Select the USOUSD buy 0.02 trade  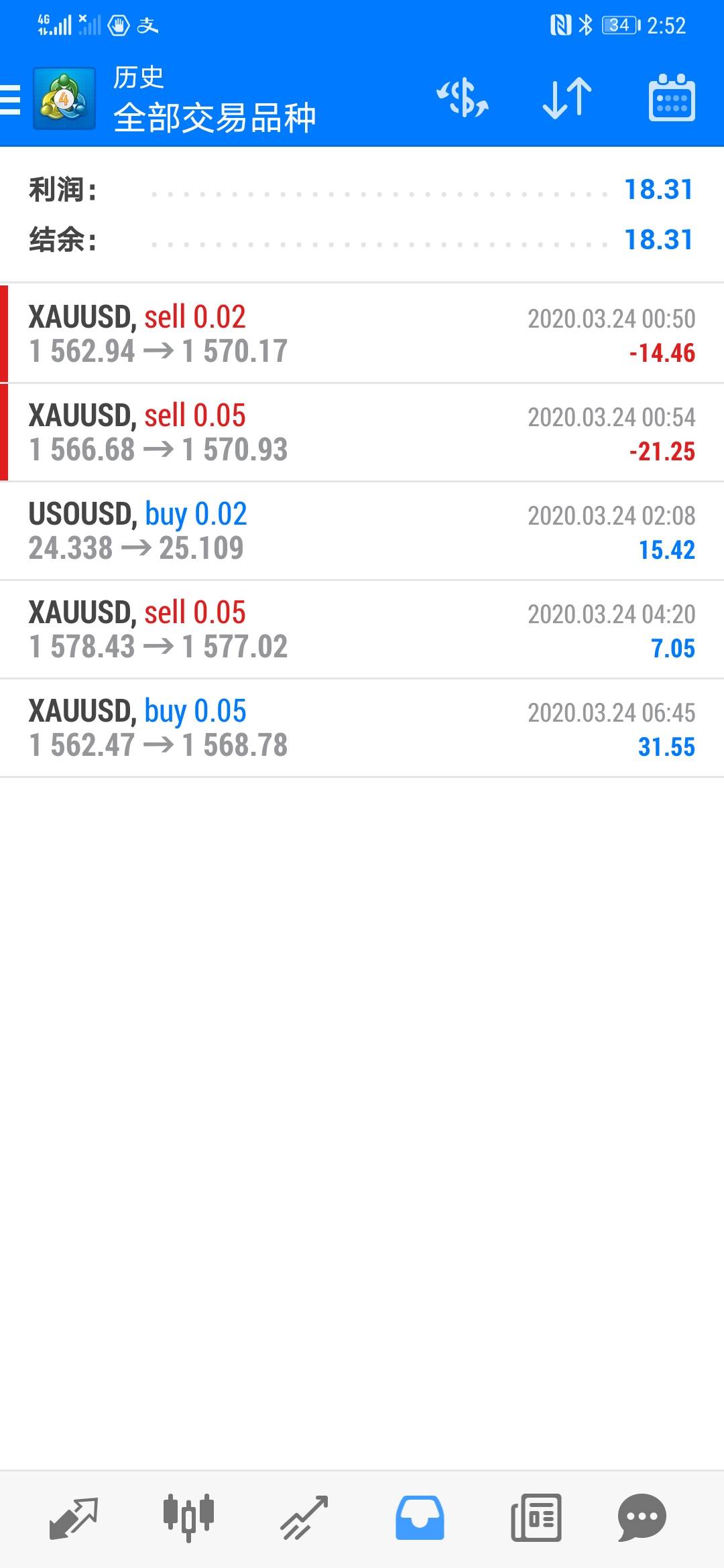362,531
